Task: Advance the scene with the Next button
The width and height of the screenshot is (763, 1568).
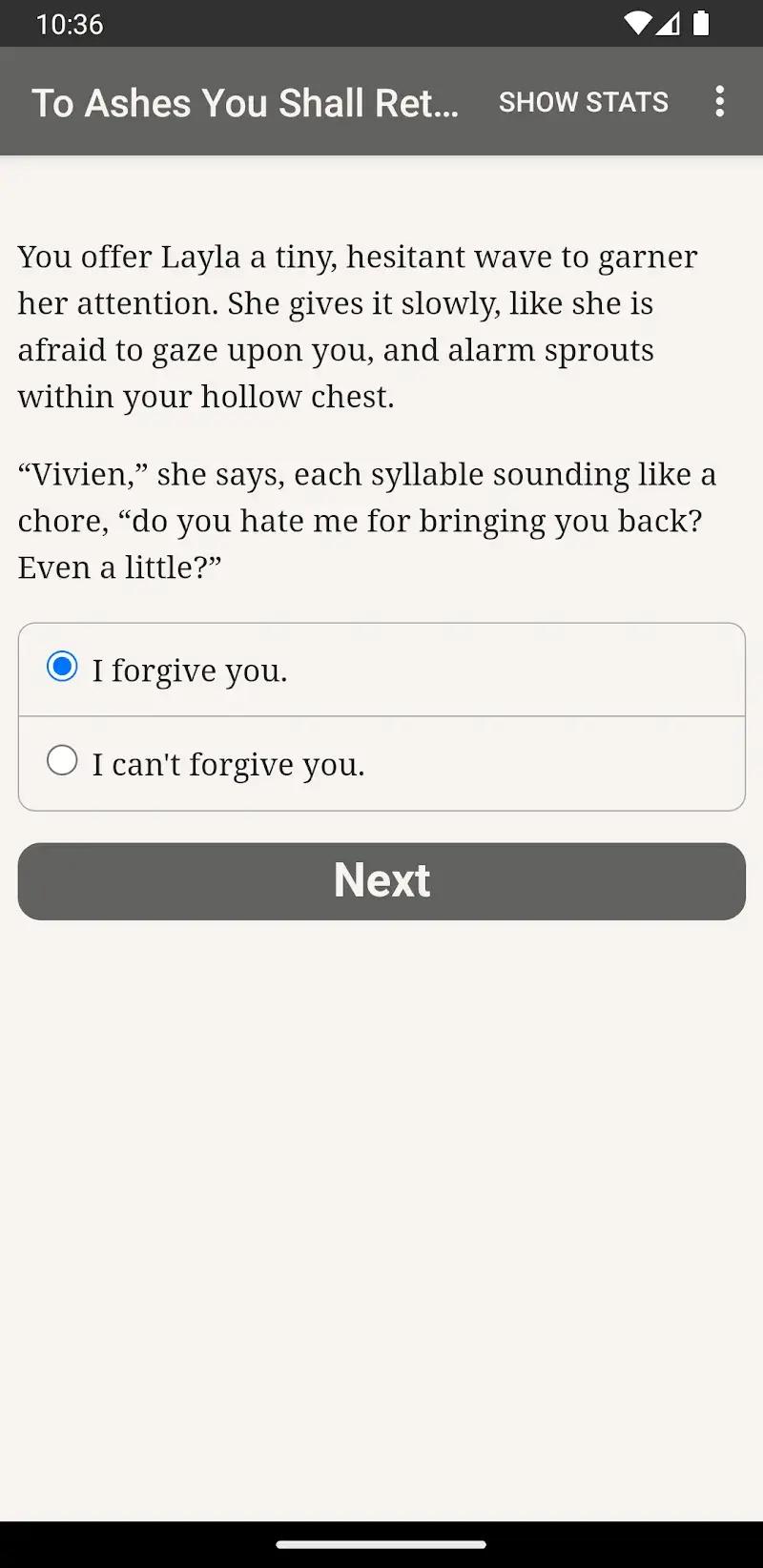Action: [381, 880]
